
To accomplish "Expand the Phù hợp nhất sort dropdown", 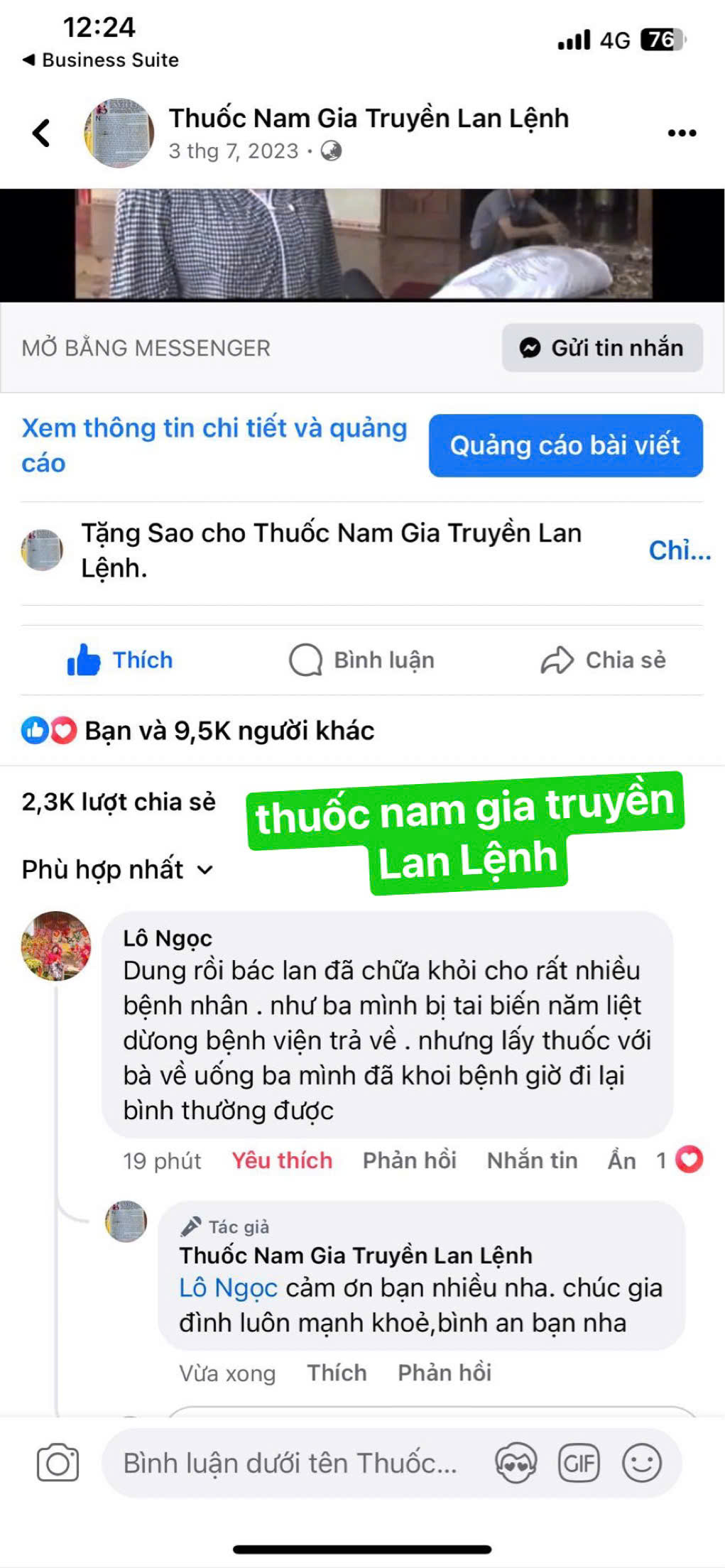I will coord(117,869).
